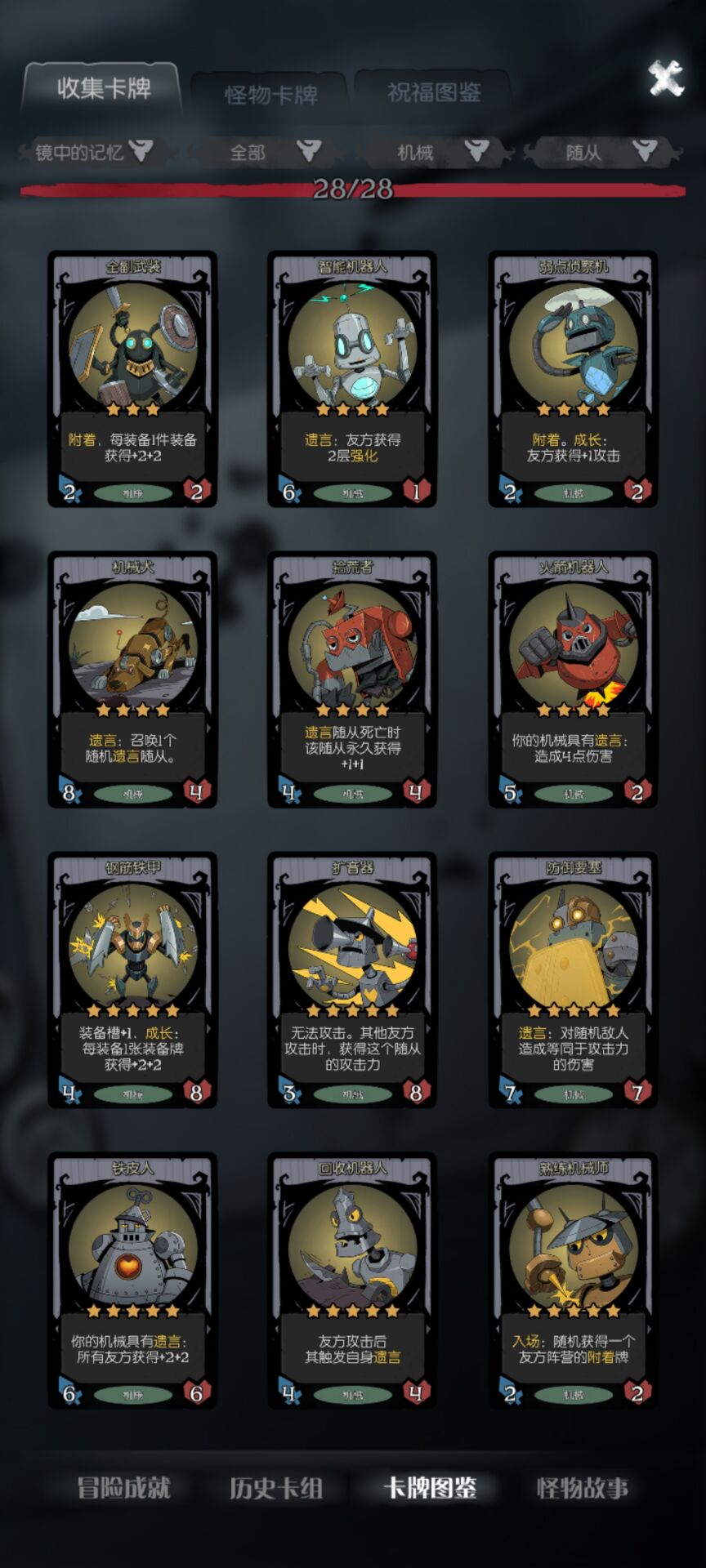View the 全副武装 card
The width and height of the screenshot is (706, 1568).
tap(132, 379)
